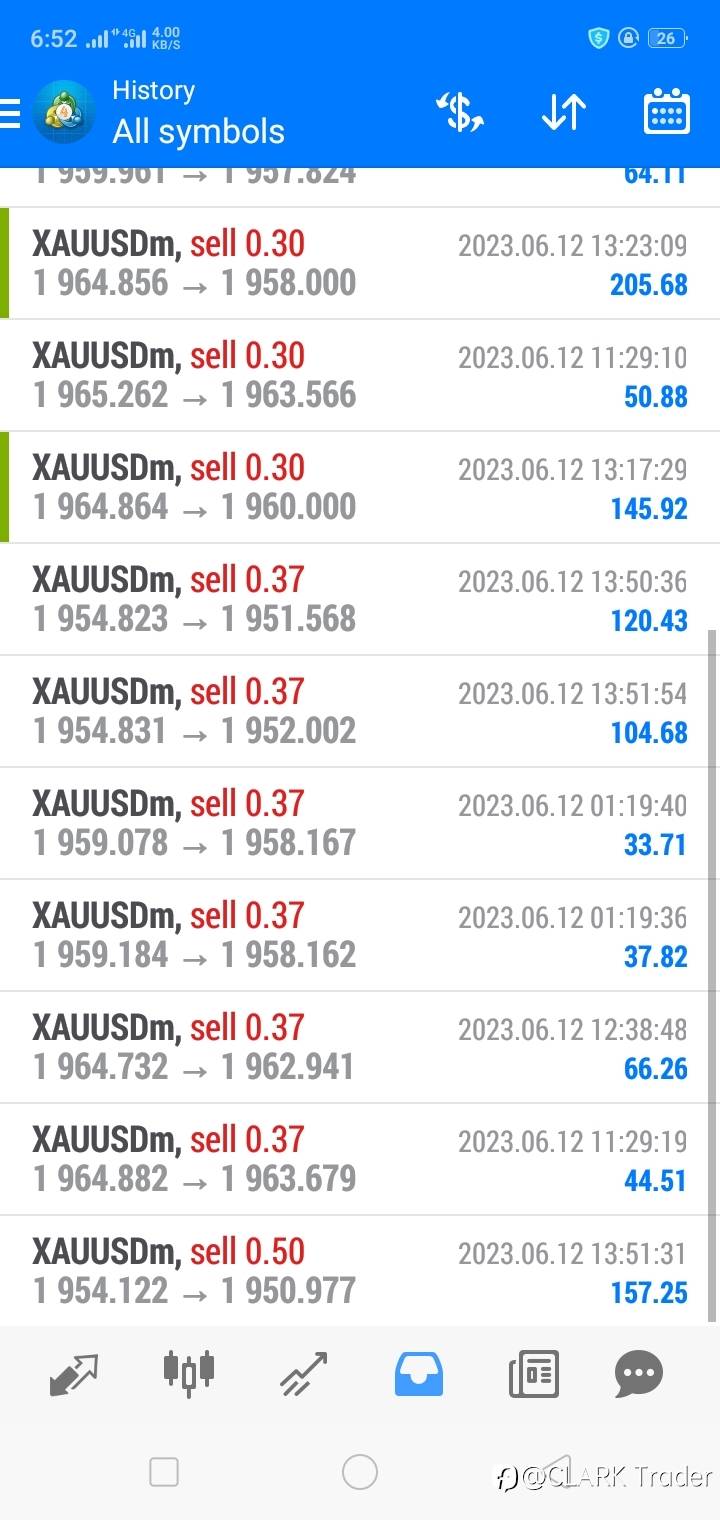The image size is (720, 1520).
Task: Open the sell 0.30 trade with profit 145.92
Action: click(x=360, y=488)
